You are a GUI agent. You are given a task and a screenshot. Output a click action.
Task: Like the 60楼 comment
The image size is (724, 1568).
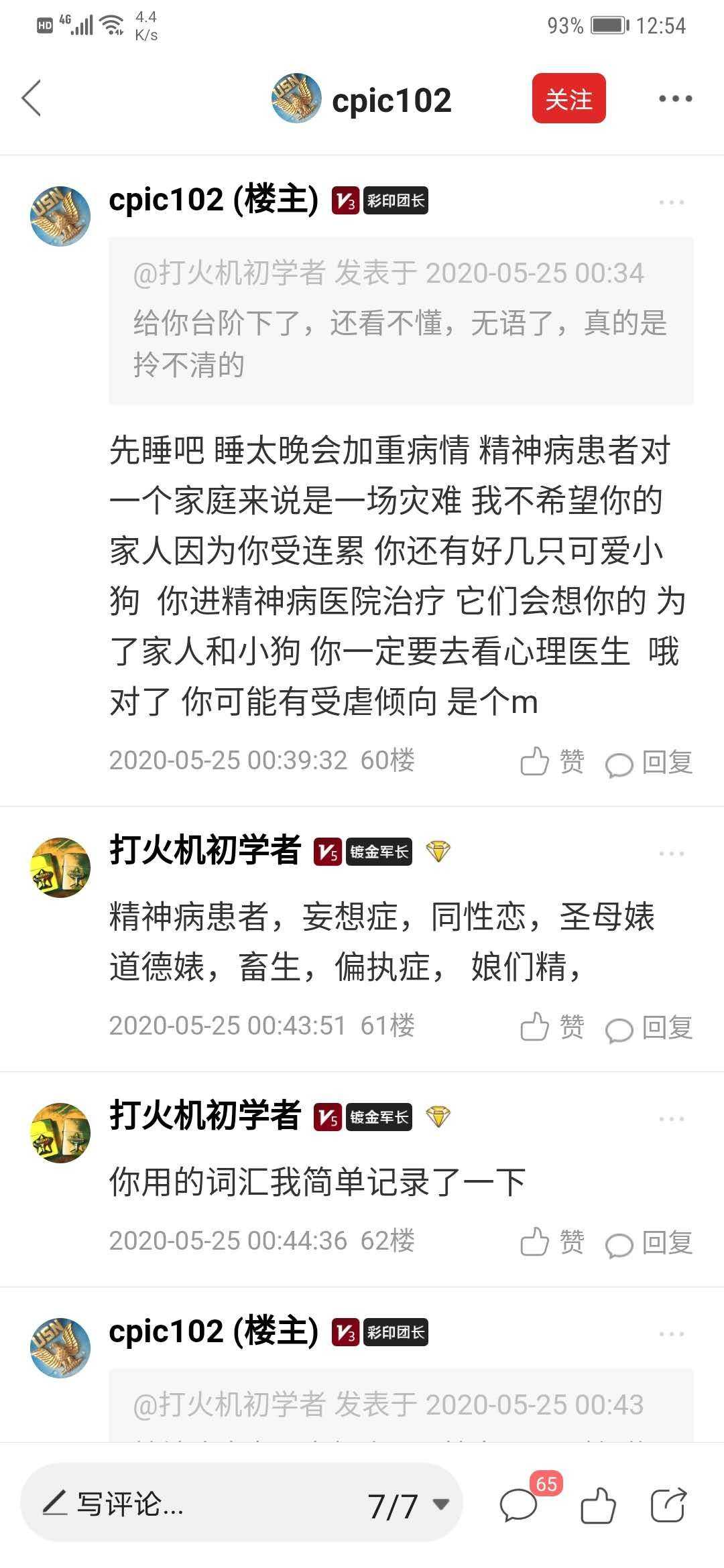click(x=552, y=762)
